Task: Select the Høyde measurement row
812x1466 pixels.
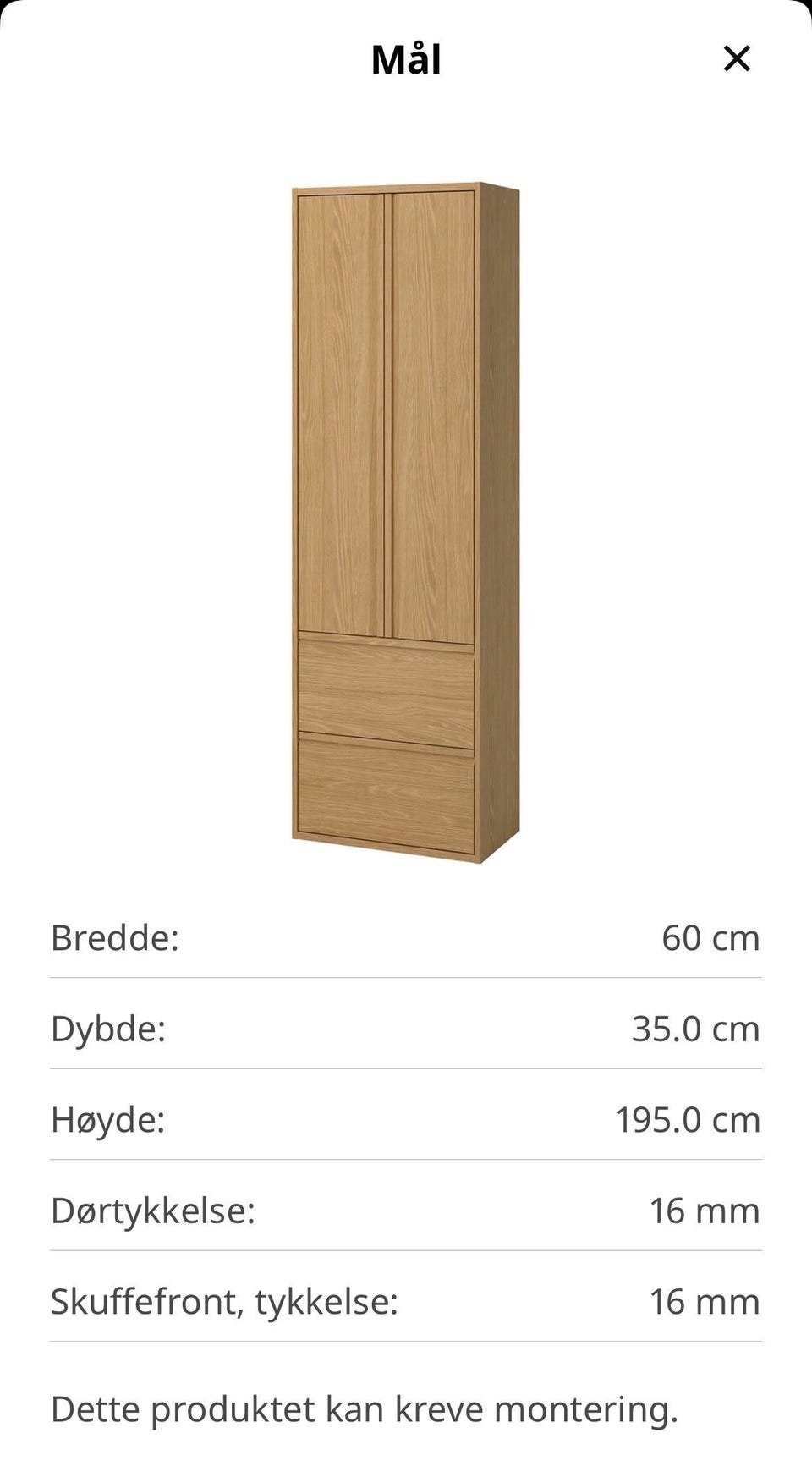Action: click(x=406, y=1119)
